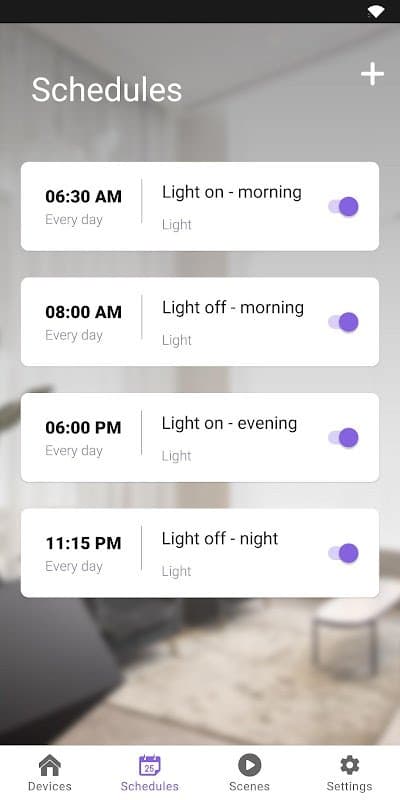Disable the Light on - morning toggle
The width and height of the screenshot is (400, 800).
[343, 207]
